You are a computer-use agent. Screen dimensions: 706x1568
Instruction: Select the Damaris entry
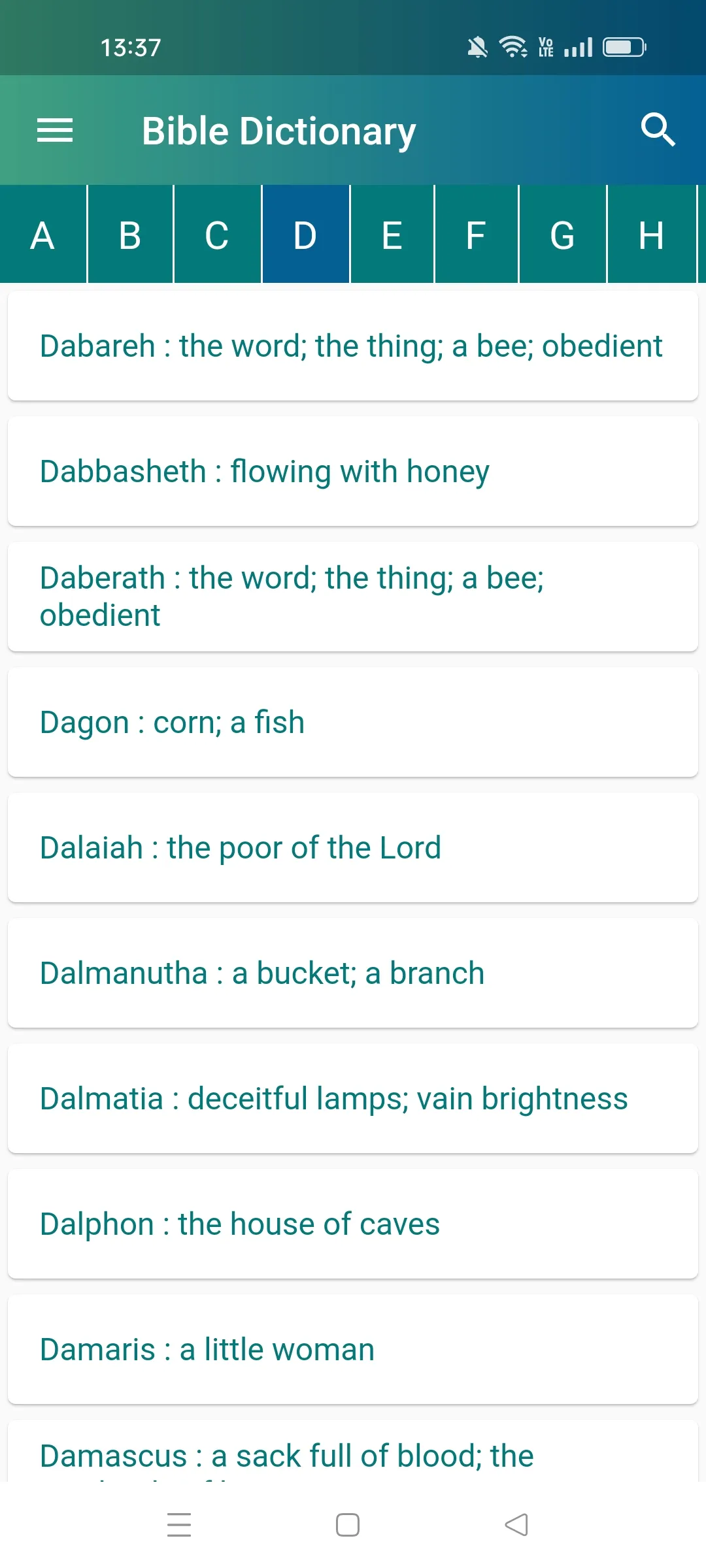[353, 1348]
